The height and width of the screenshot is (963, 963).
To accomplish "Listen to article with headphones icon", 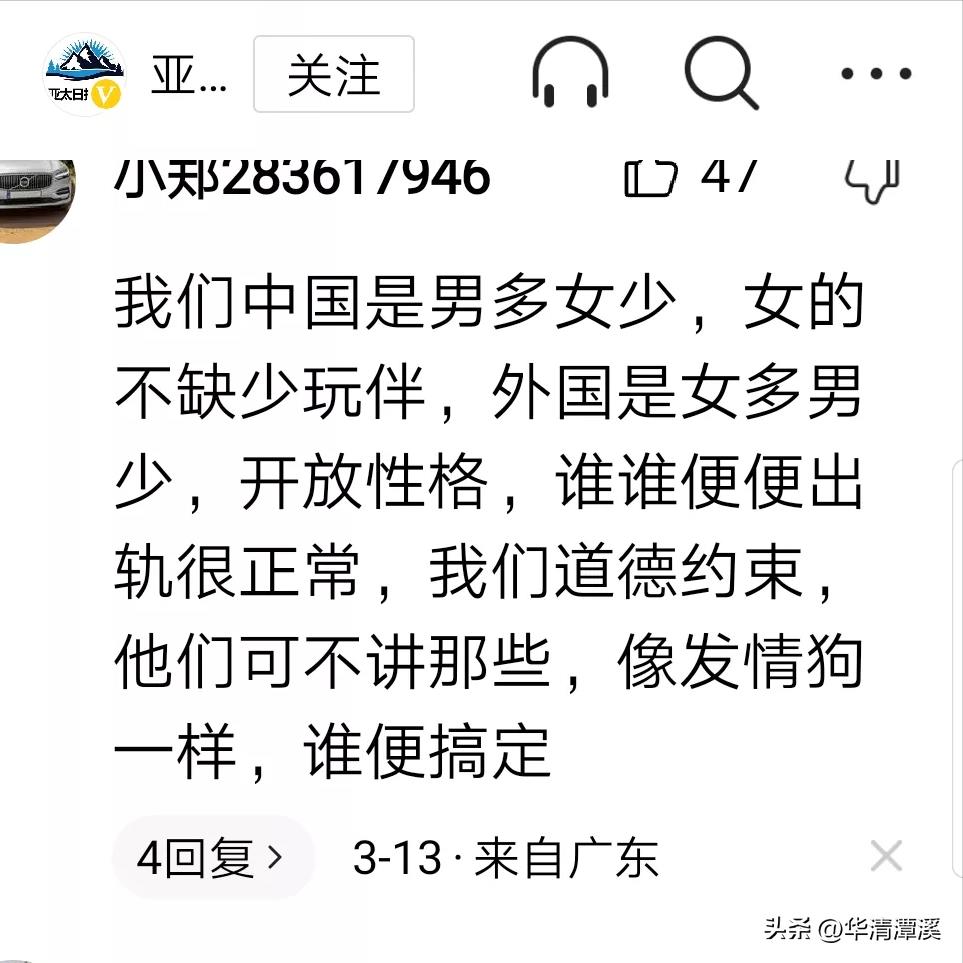I will [x=570, y=74].
